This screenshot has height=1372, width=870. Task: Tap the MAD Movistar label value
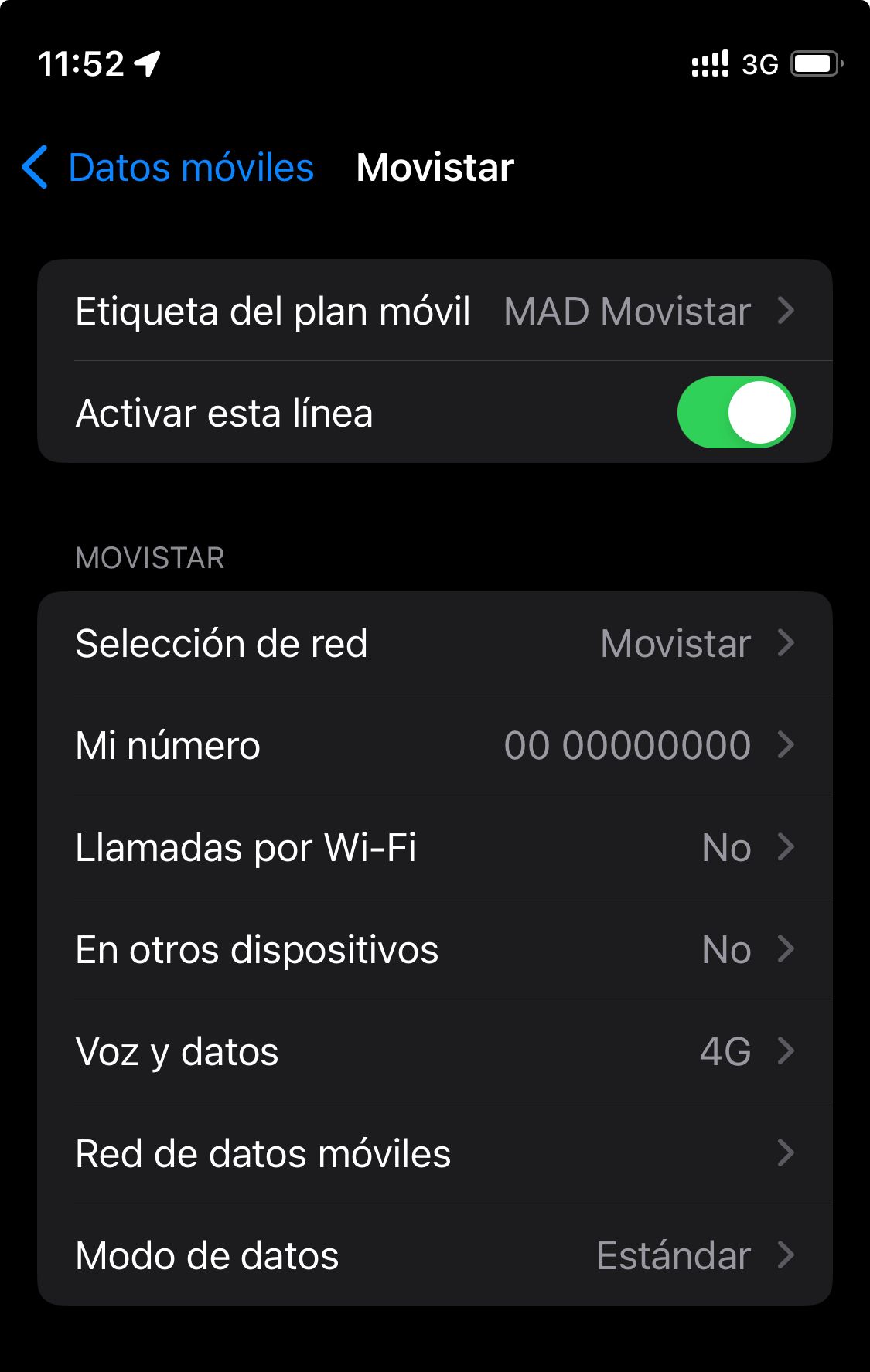(x=626, y=311)
